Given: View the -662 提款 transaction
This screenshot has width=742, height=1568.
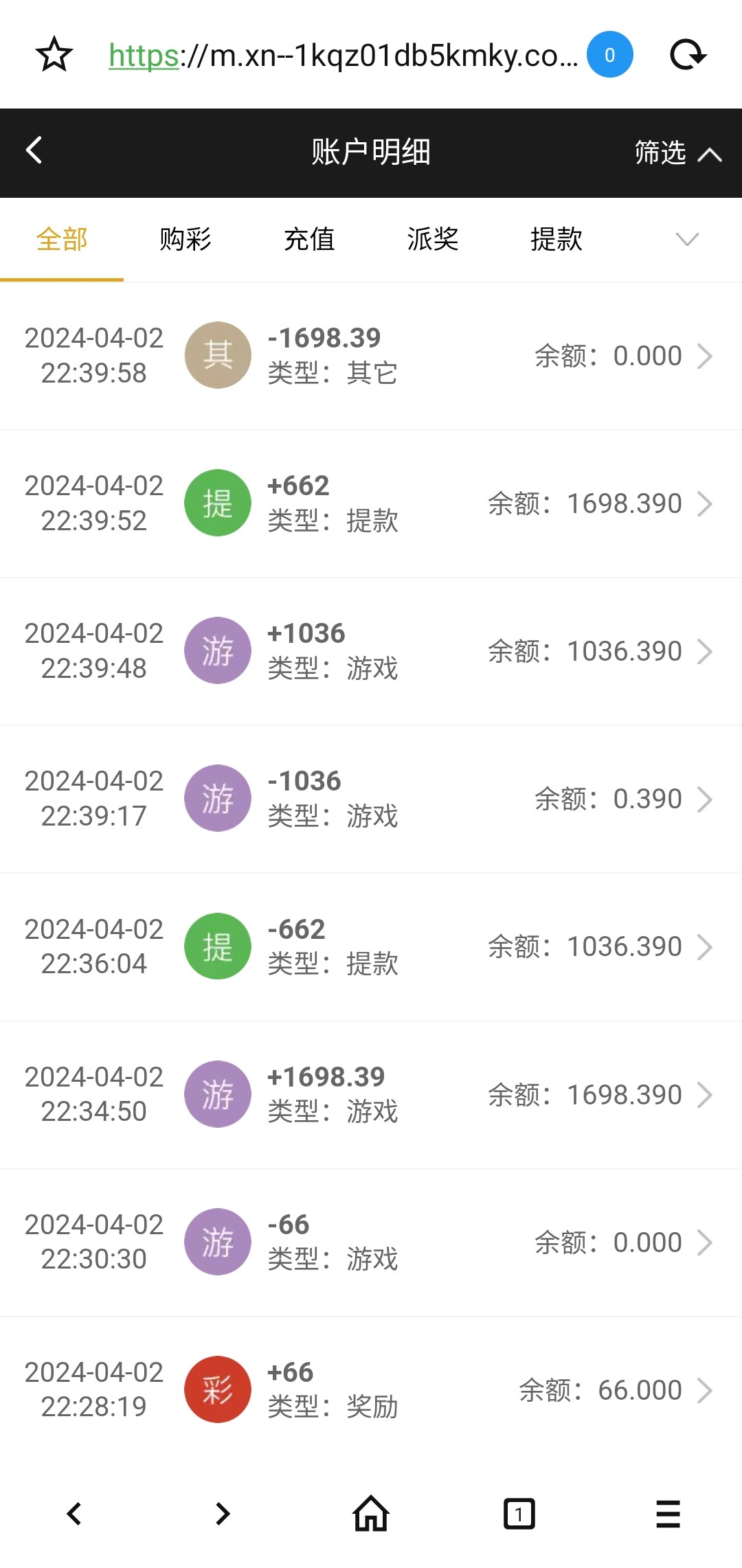Looking at the screenshot, I should coord(371,946).
